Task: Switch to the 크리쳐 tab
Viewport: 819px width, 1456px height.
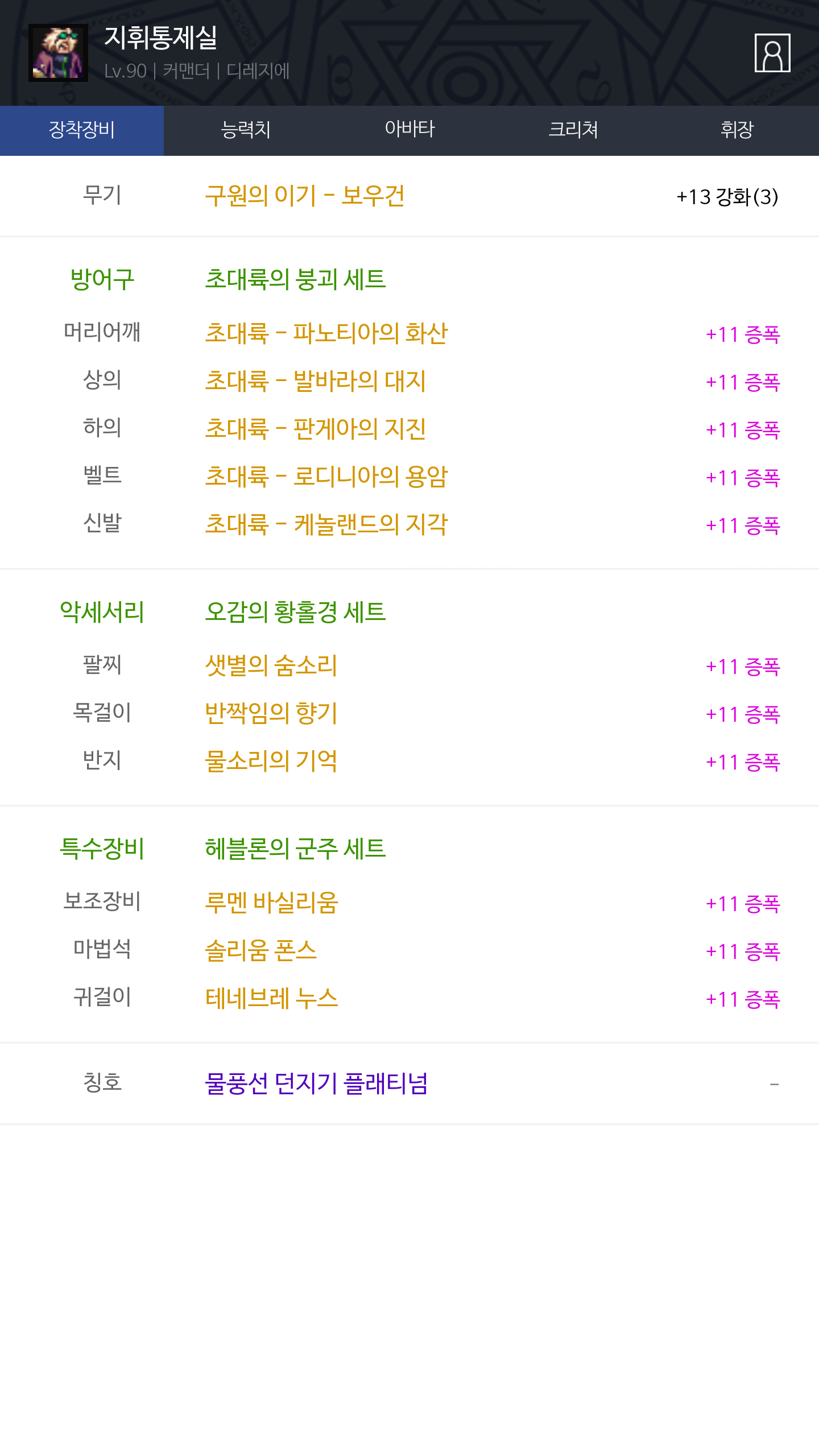Action: (x=573, y=130)
